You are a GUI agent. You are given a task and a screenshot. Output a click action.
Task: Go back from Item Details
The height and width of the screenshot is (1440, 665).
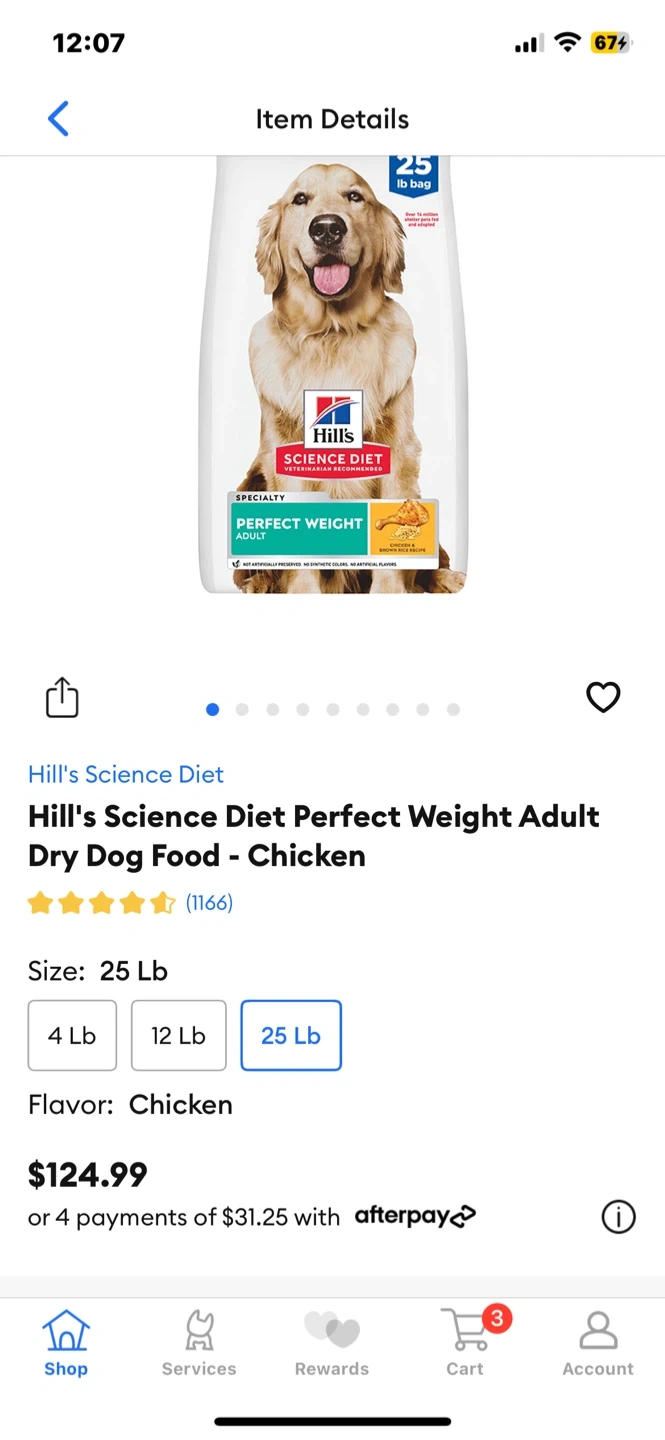(x=58, y=119)
